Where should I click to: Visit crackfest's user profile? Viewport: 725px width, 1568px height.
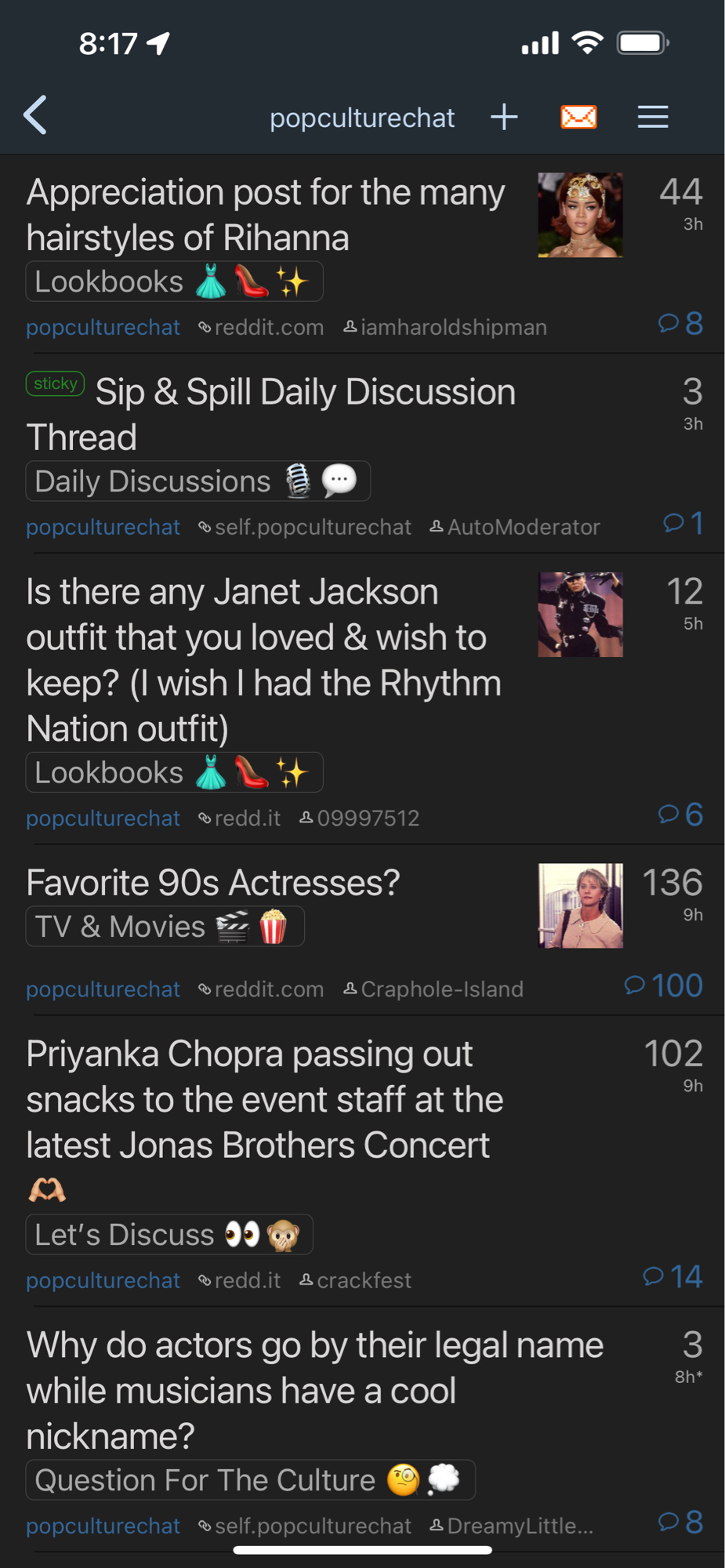click(x=363, y=1280)
